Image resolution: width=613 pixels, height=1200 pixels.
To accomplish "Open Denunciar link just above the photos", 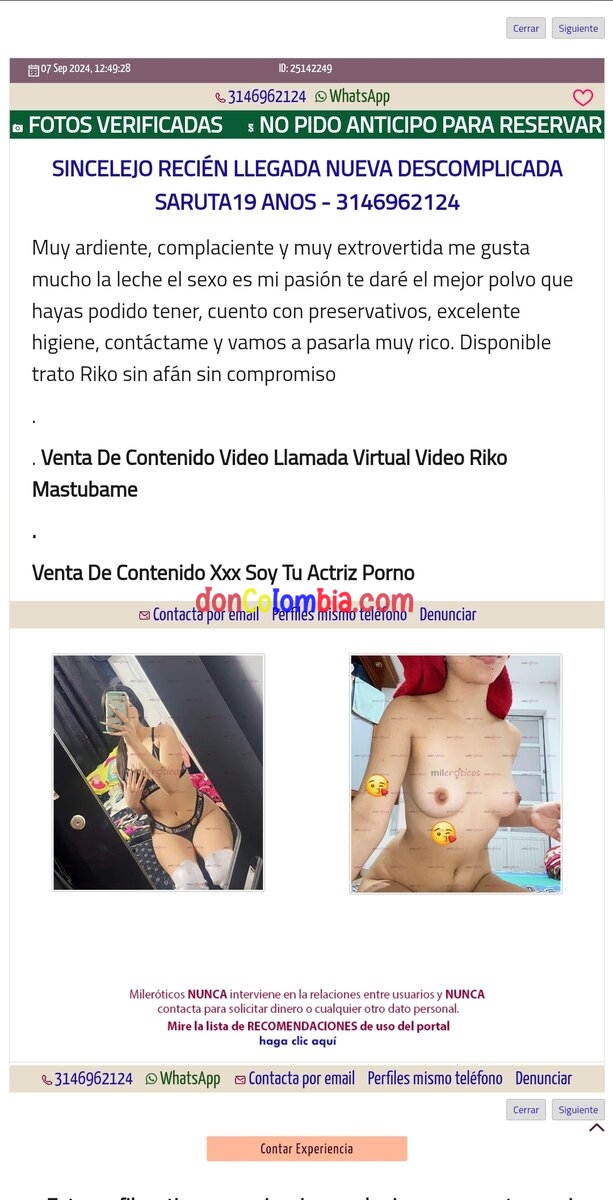I will pos(447,615).
